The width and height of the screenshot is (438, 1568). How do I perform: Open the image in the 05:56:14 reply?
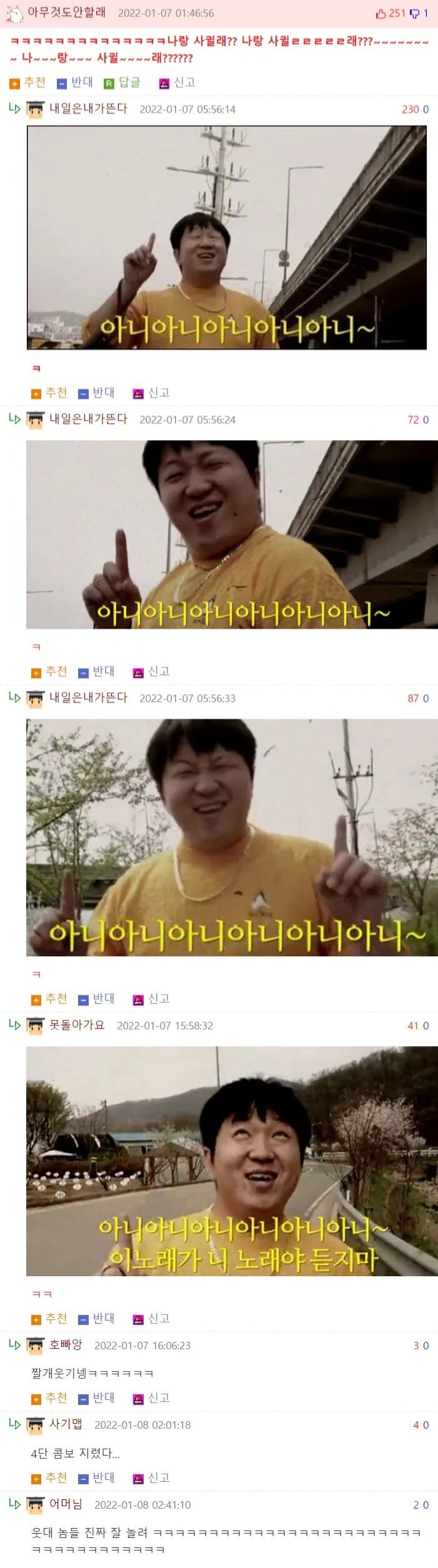226,237
